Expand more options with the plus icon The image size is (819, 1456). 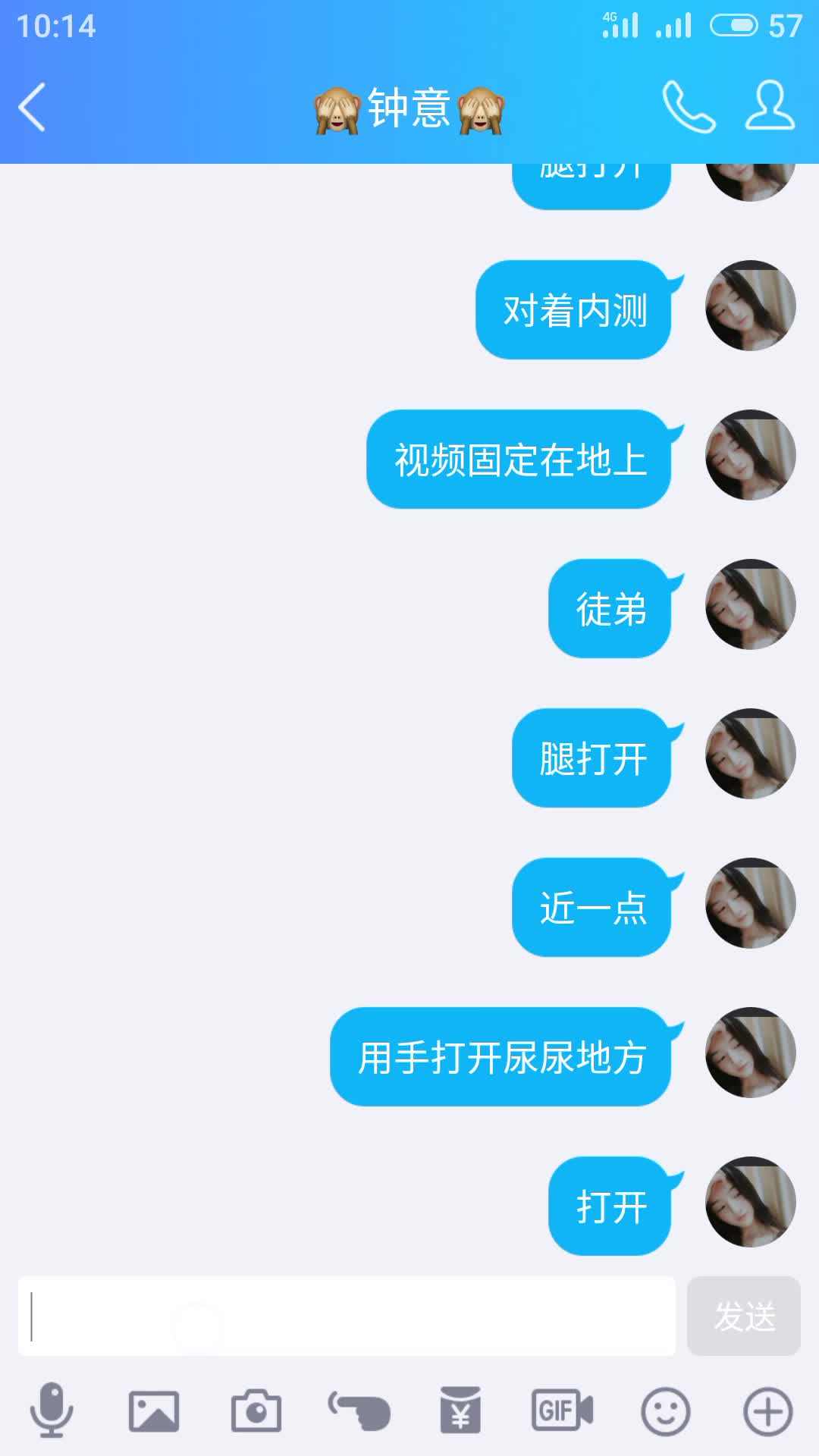(767, 1411)
